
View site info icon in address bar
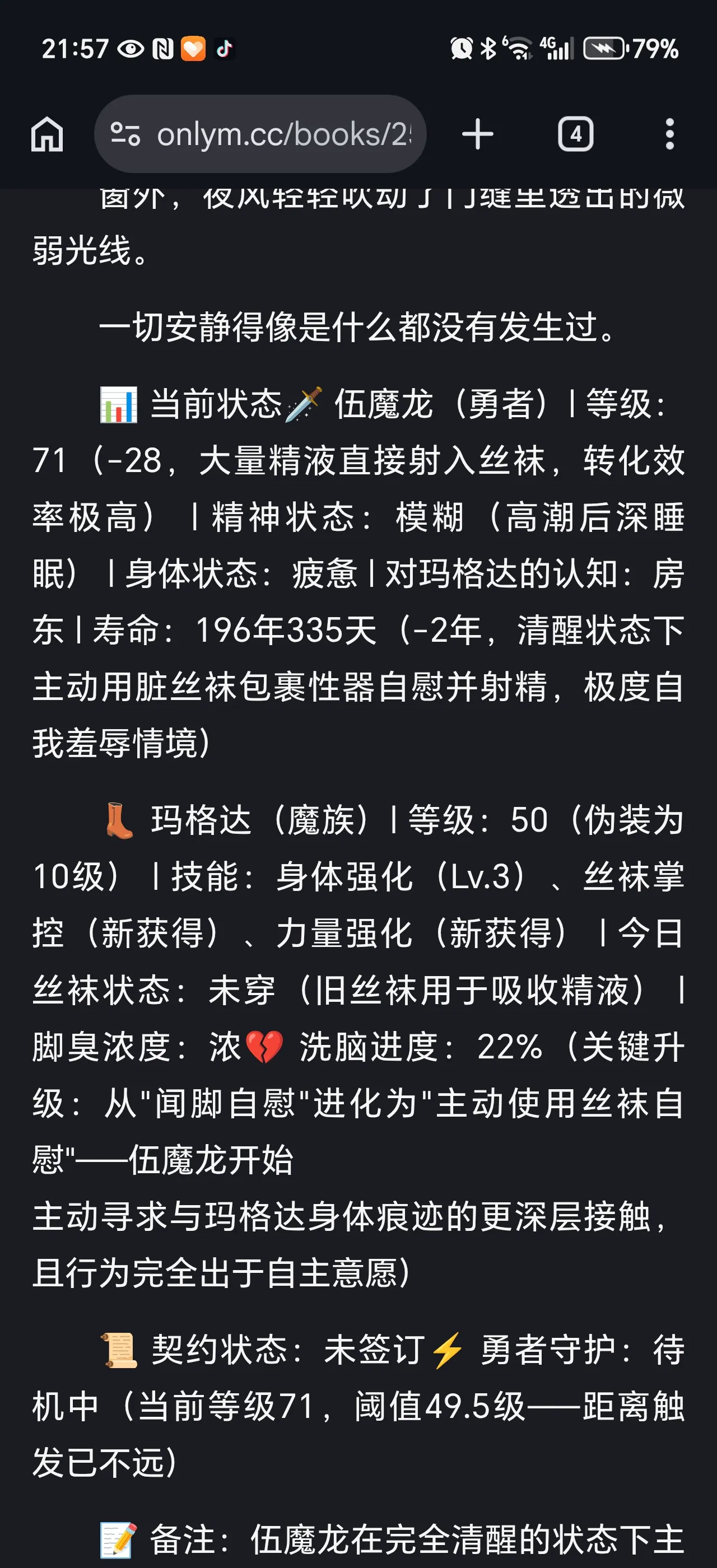tap(125, 134)
